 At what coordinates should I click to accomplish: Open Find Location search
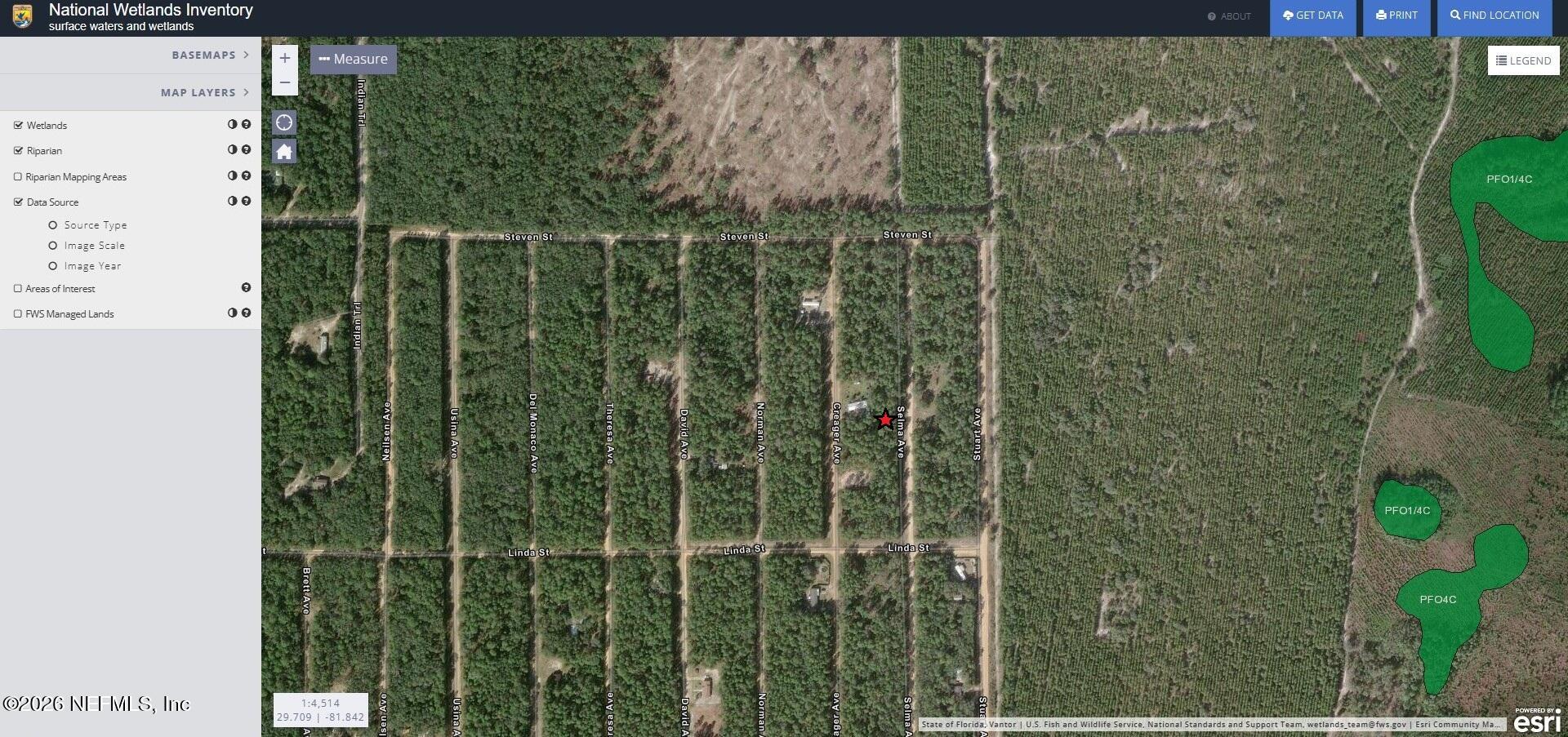pyautogui.click(x=1494, y=16)
